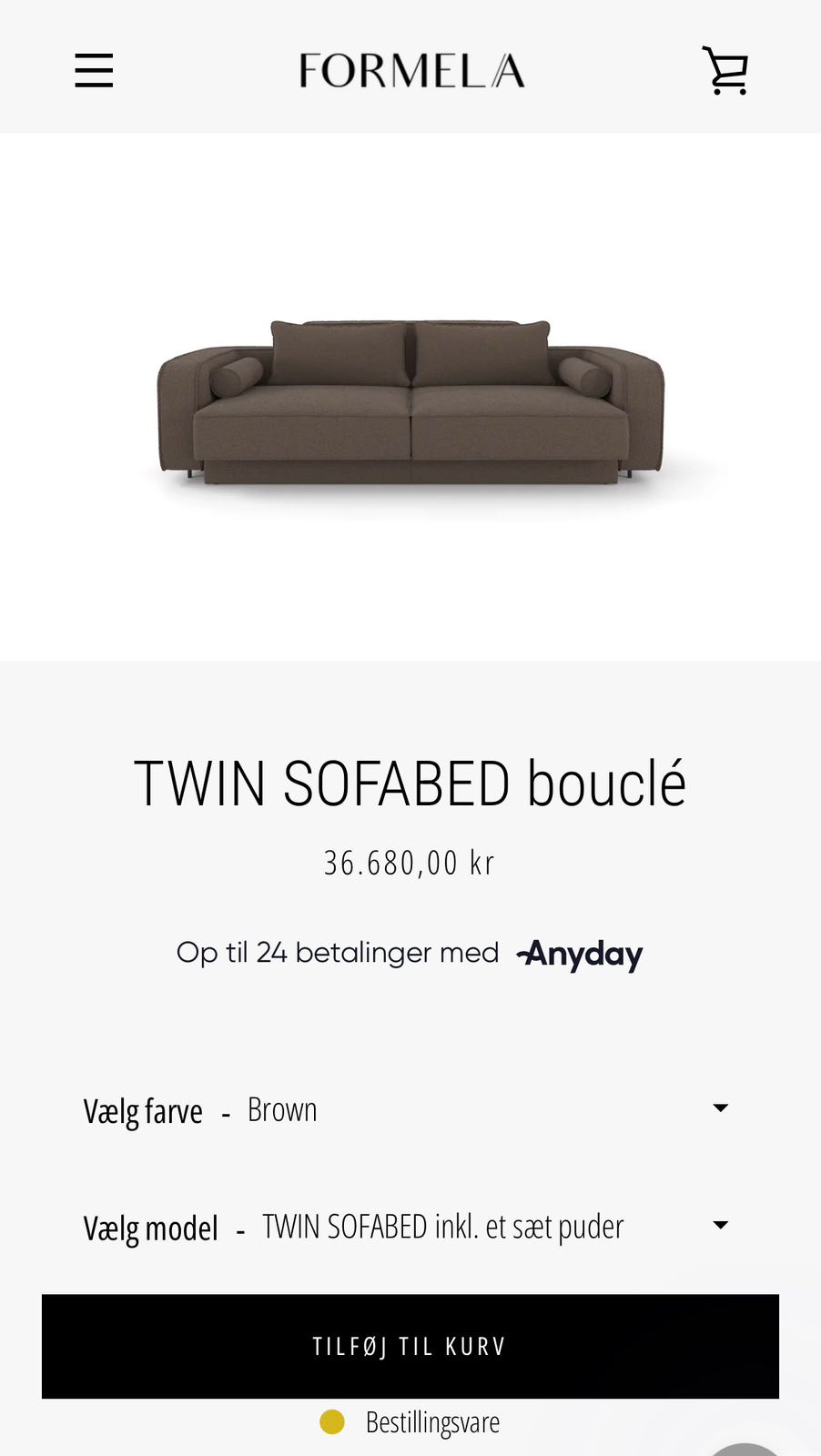This screenshot has height=1456, width=821.
Task: Click the Vælg farve dropdown arrow
Action: [x=720, y=1107]
